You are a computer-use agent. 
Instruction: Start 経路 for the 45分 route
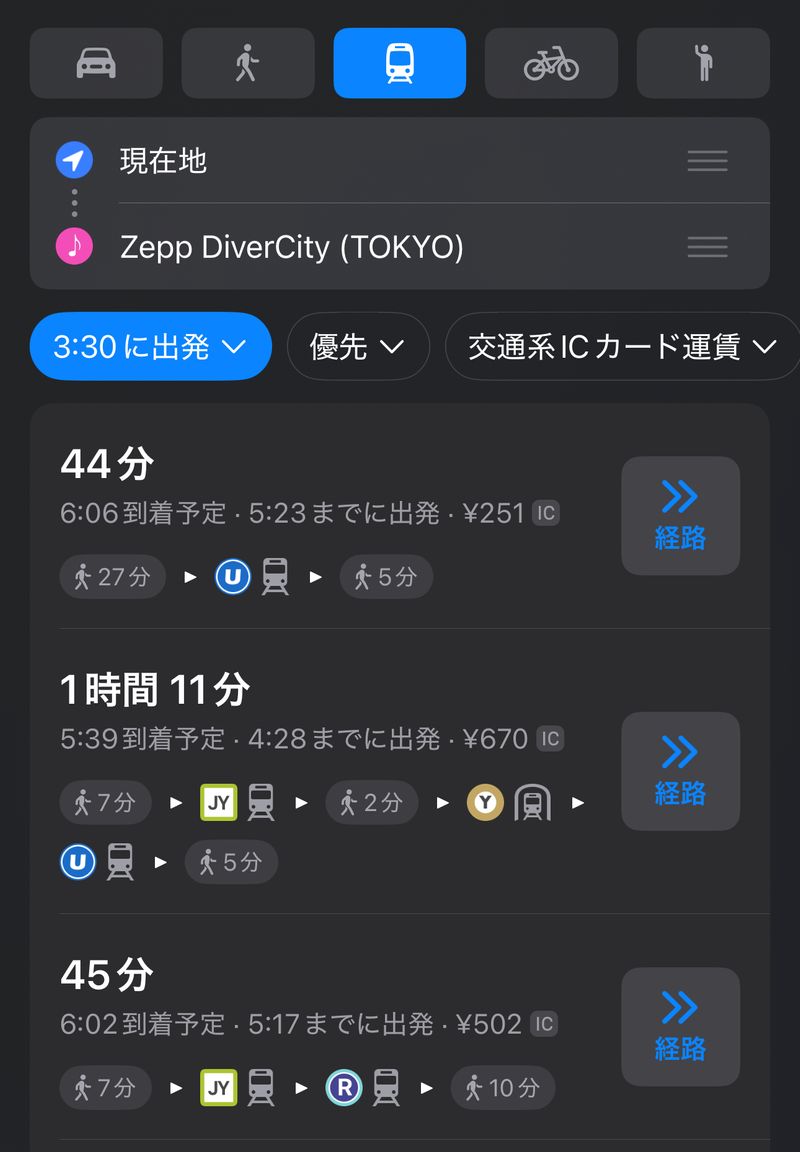pos(680,1026)
